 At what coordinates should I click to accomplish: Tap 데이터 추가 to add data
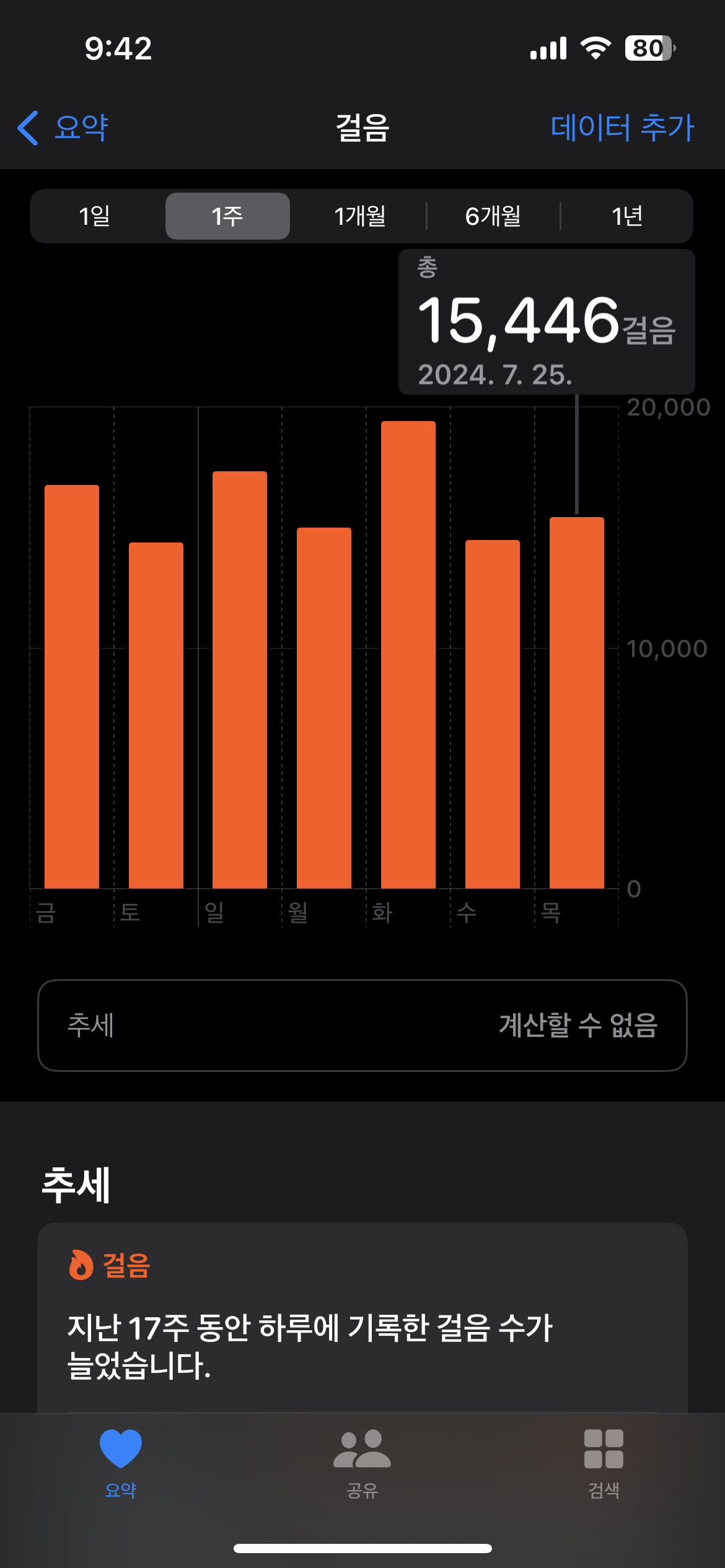click(x=622, y=128)
